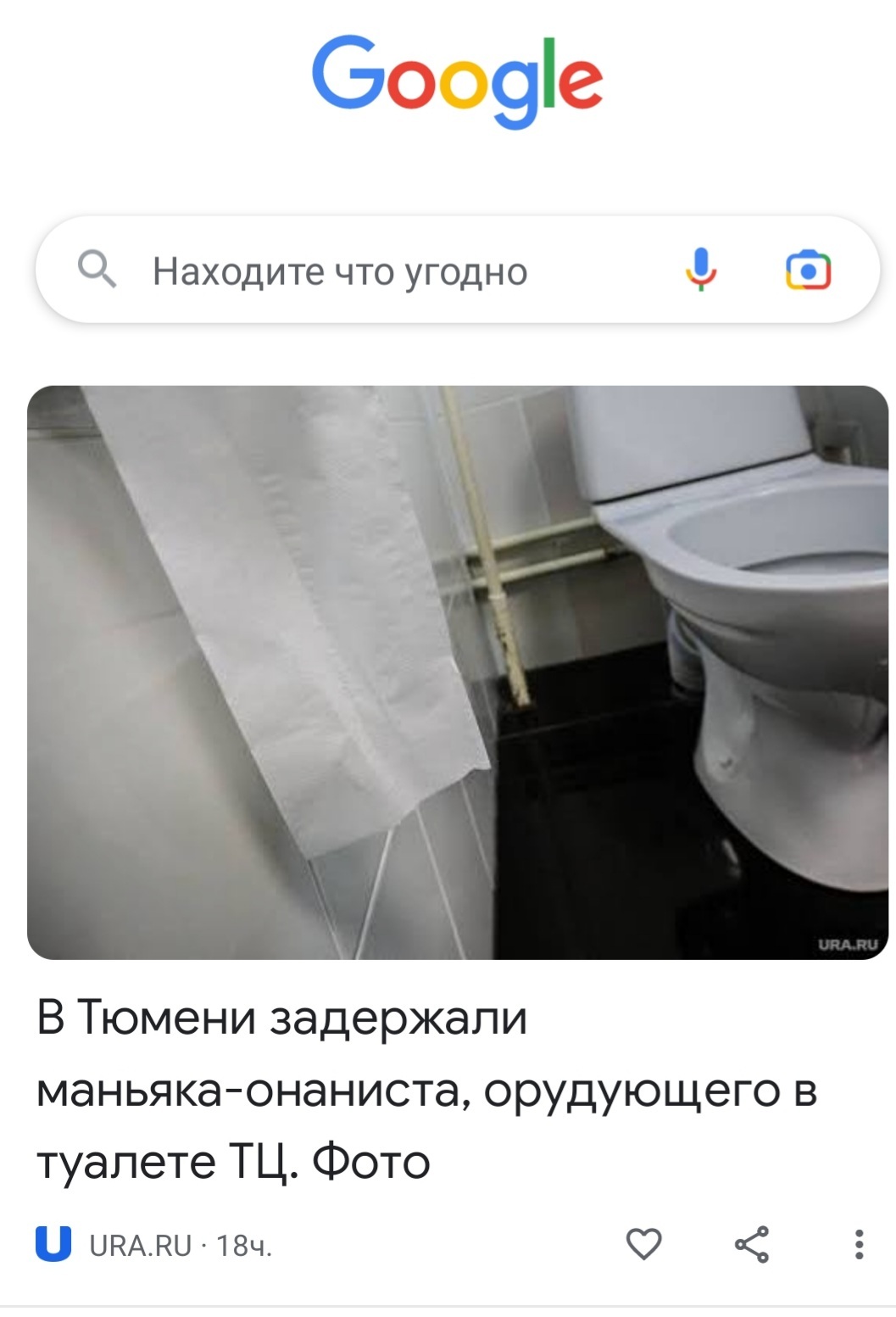
Task: Open the article's three-dot overflow menu
Action: [x=859, y=1244]
